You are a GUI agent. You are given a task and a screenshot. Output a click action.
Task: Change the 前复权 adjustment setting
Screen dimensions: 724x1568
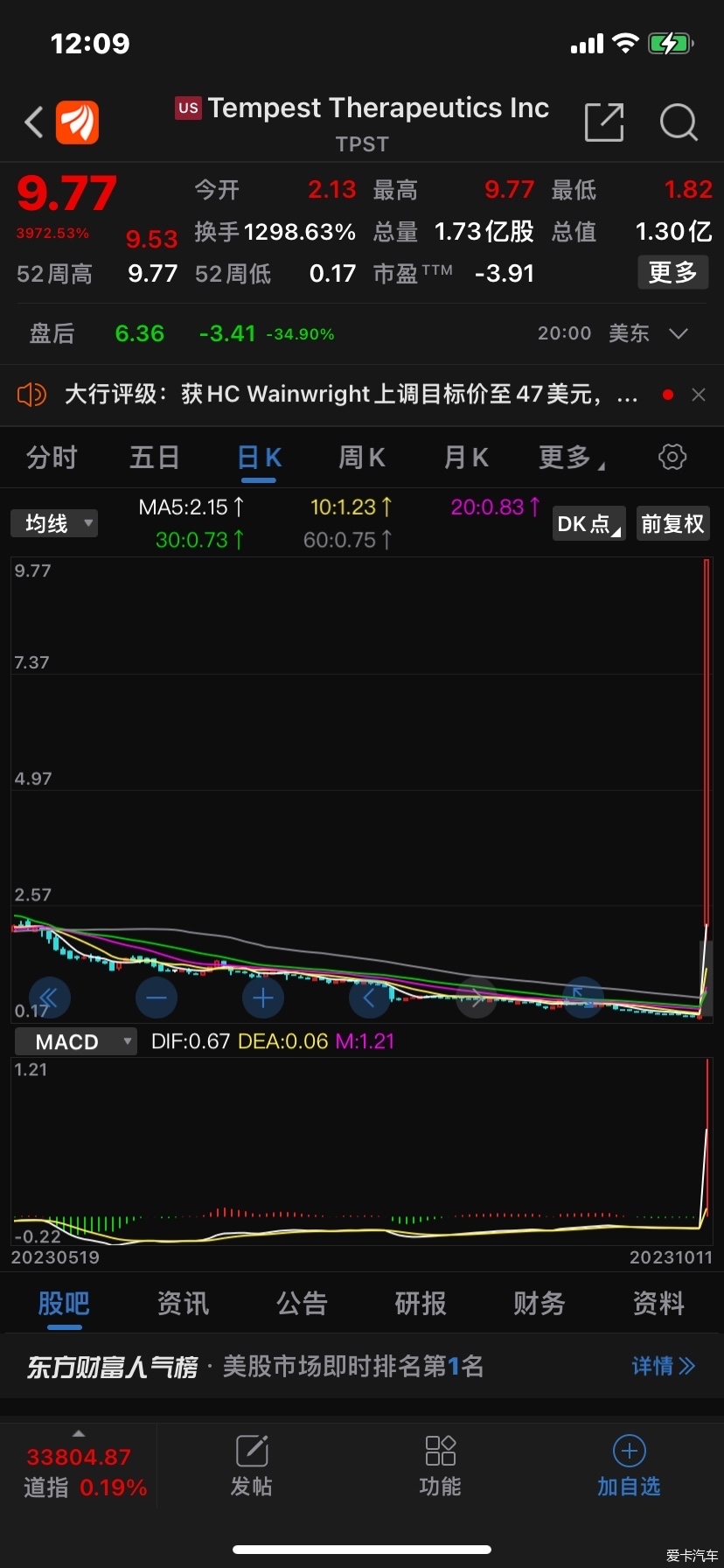(x=672, y=523)
